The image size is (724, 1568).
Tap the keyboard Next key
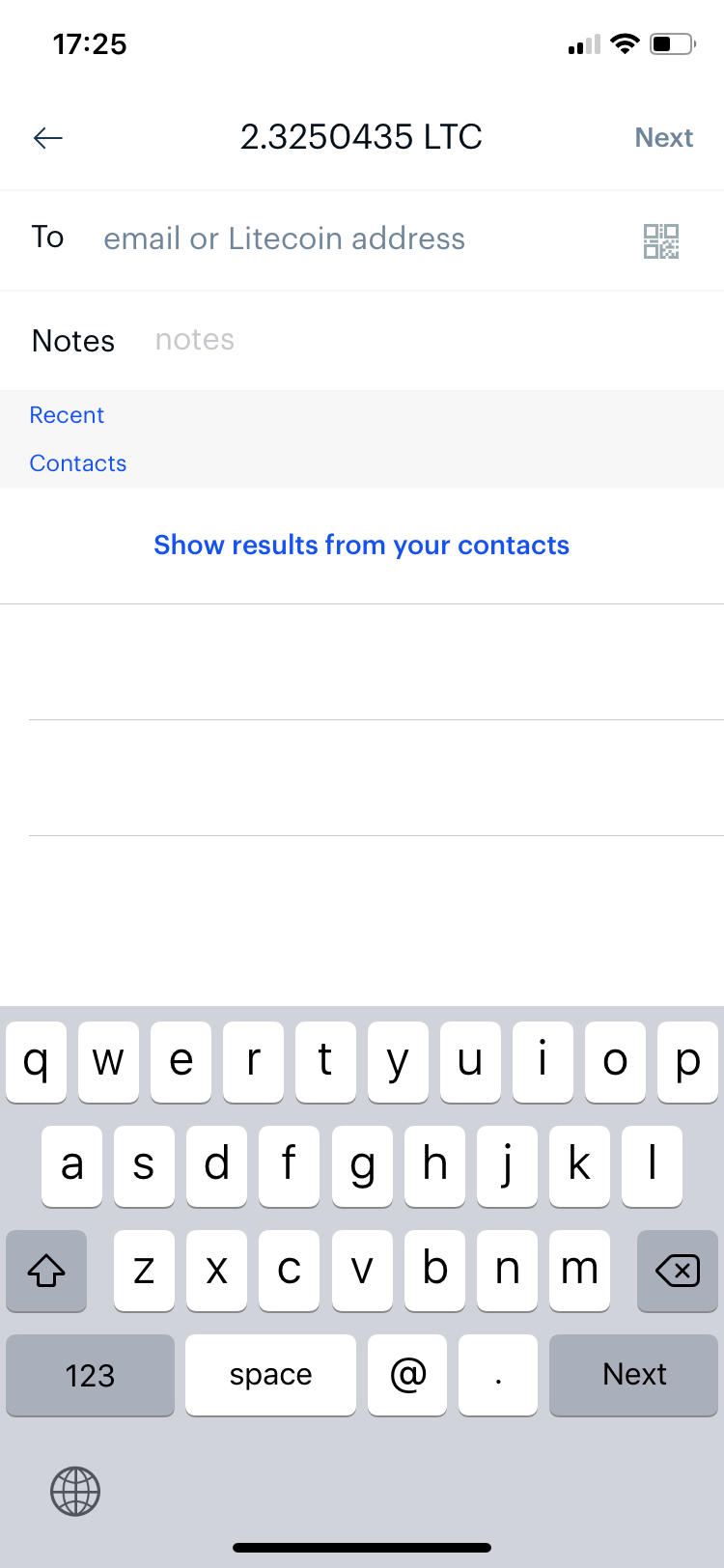click(x=634, y=1375)
